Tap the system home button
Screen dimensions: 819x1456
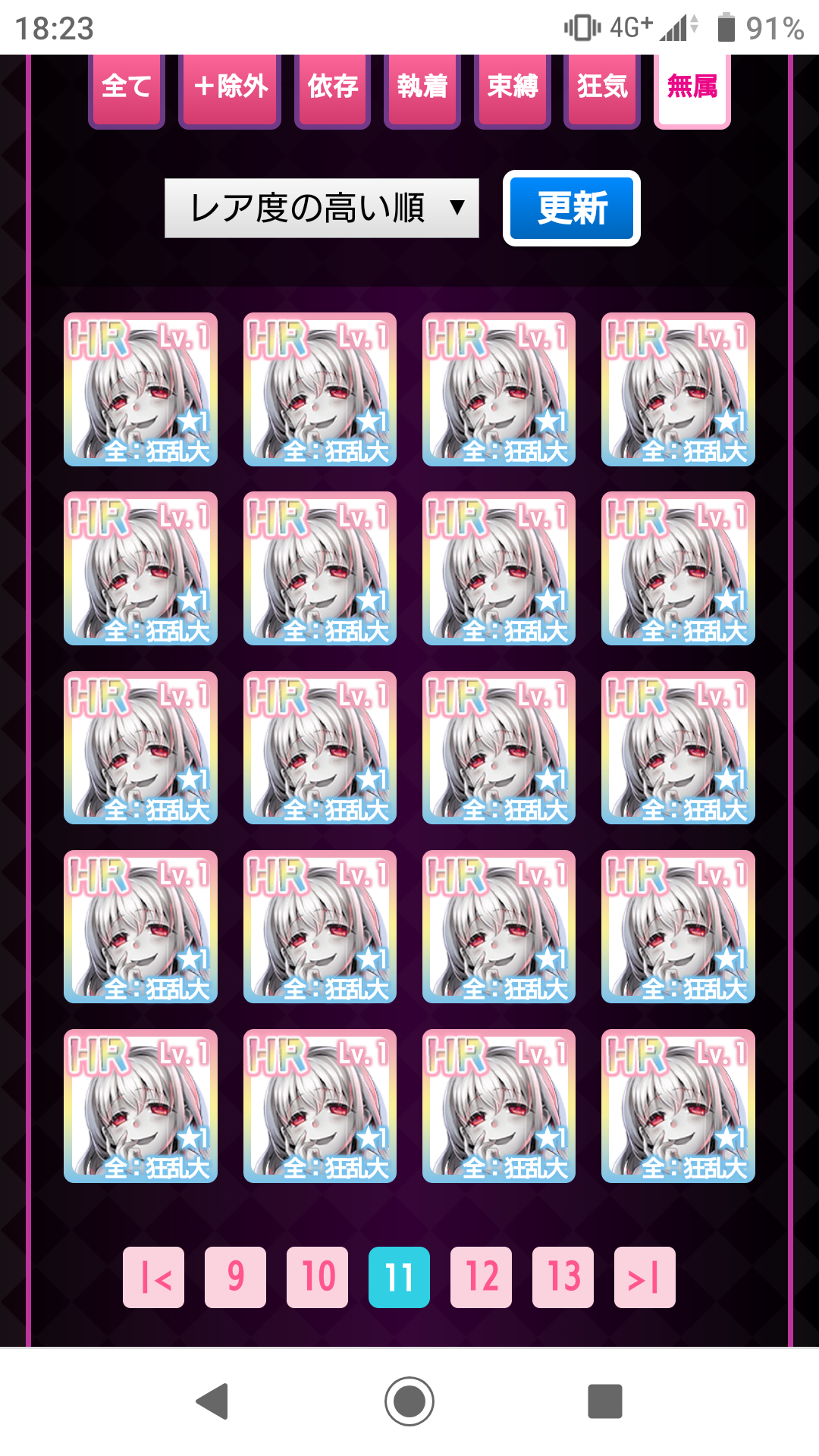[x=409, y=1401]
